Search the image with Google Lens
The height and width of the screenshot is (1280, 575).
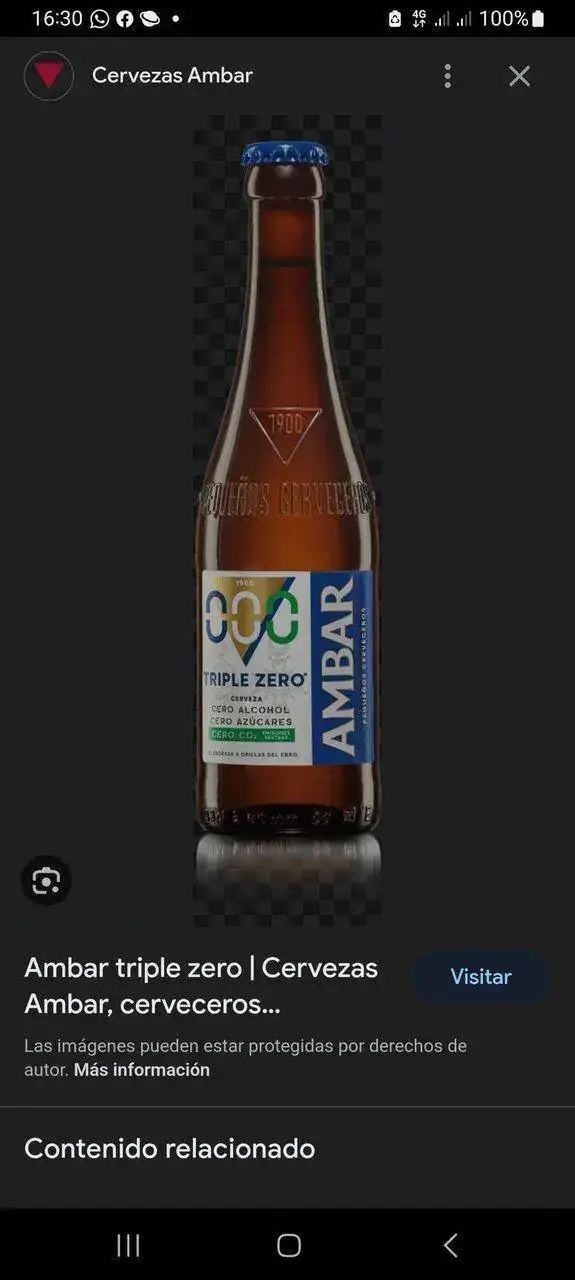[46, 881]
